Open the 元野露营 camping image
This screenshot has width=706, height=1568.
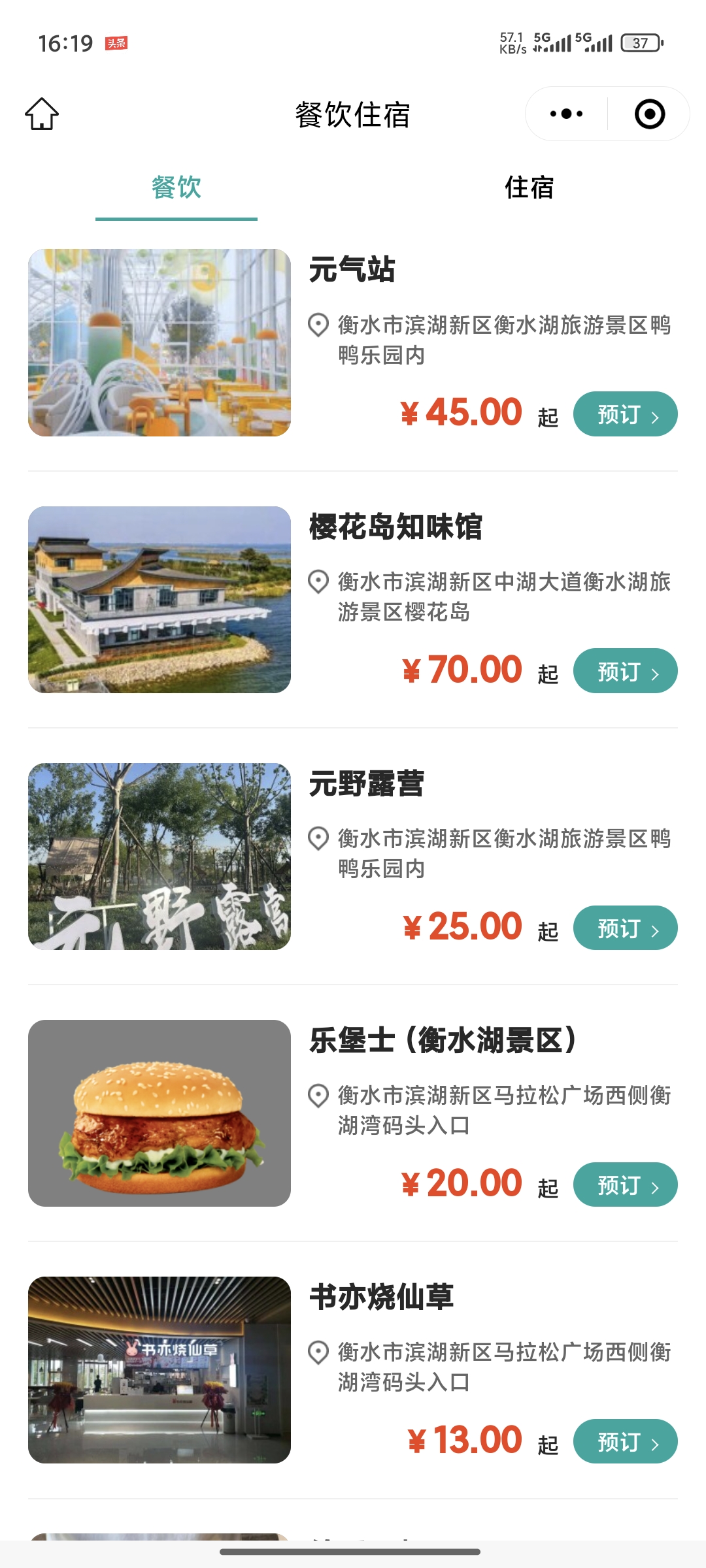tap(160, 857)
